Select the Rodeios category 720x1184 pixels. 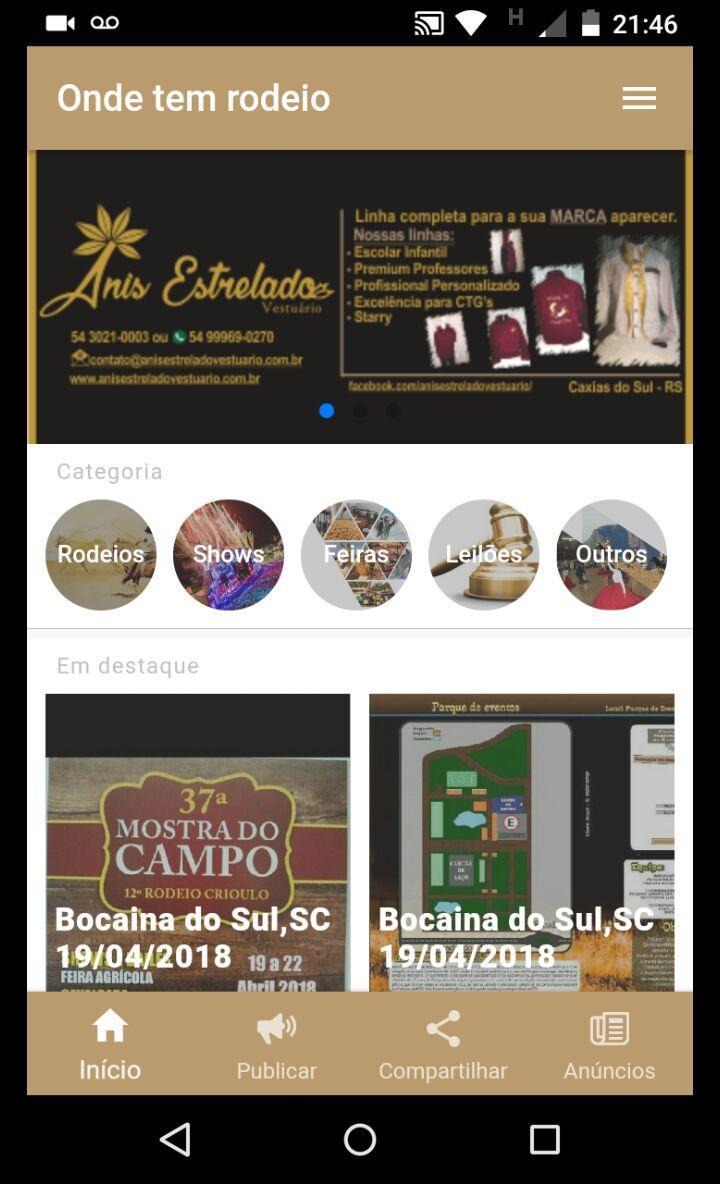(x=101, y=555)
